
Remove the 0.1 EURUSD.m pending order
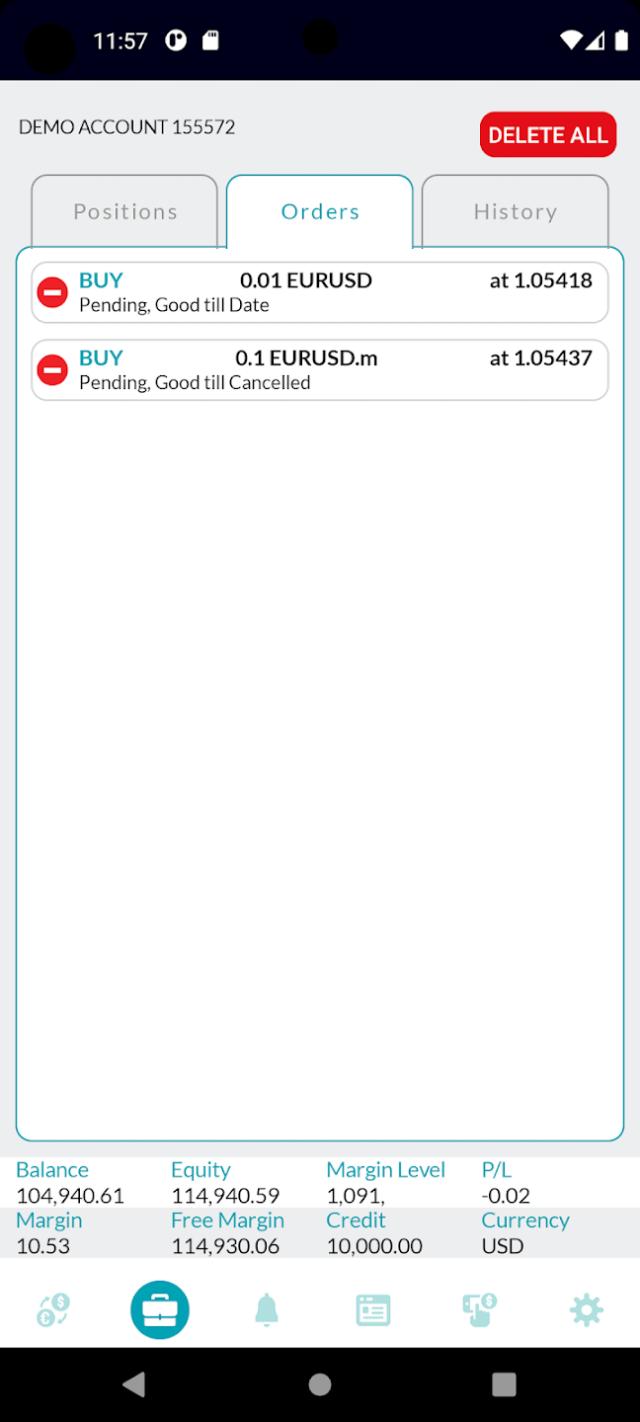tap(52, 370)
